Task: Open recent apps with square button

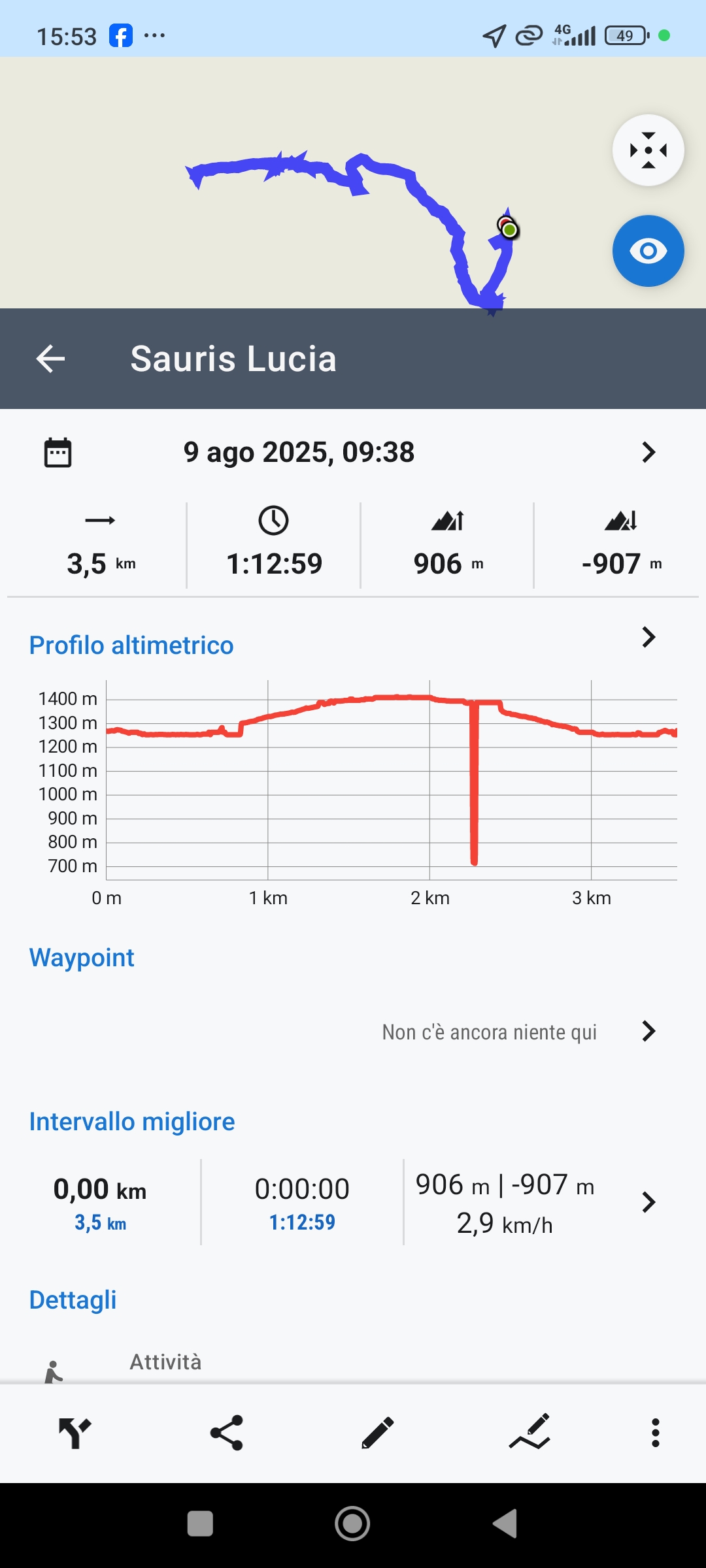Action: point(200,1524)
